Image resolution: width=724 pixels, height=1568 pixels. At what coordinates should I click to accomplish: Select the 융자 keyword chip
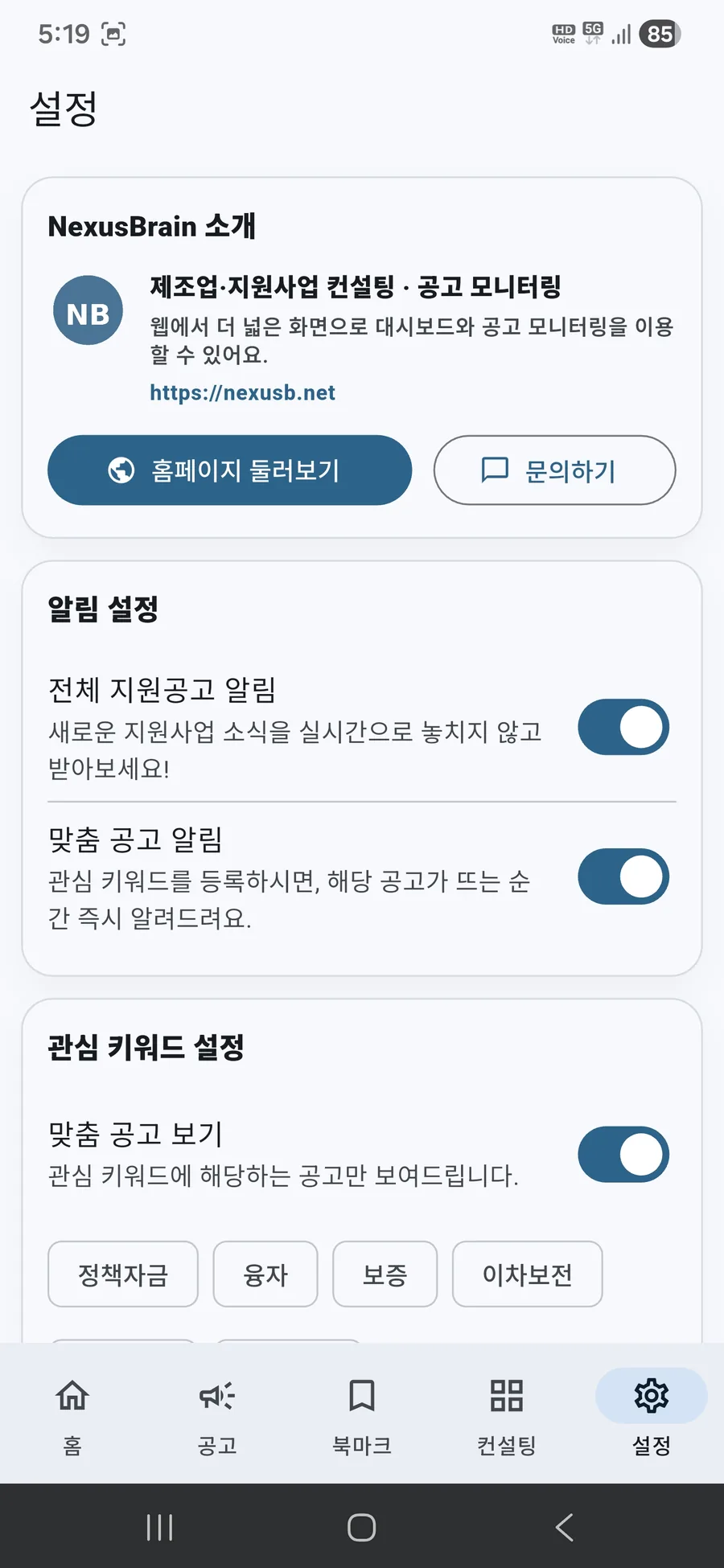[265, 1274]
